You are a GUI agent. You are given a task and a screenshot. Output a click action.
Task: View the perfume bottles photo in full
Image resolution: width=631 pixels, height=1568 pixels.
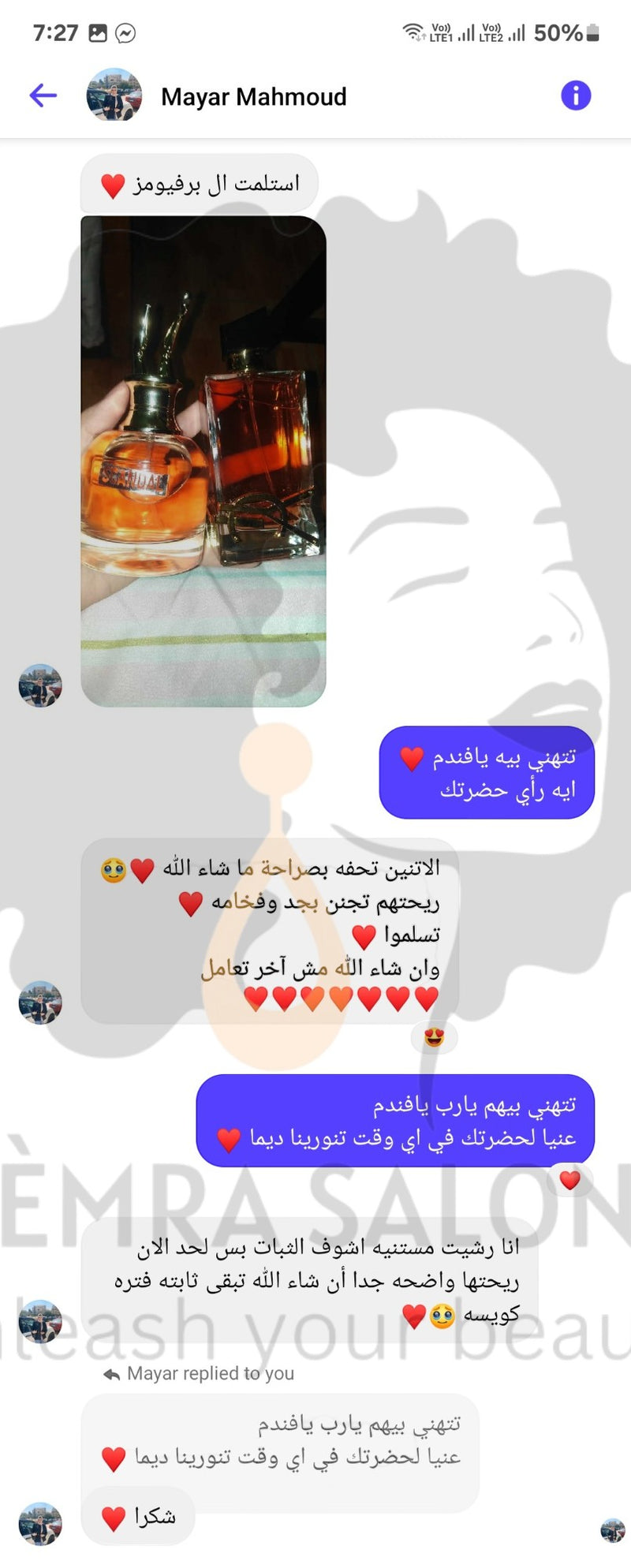tap(203, 461)
